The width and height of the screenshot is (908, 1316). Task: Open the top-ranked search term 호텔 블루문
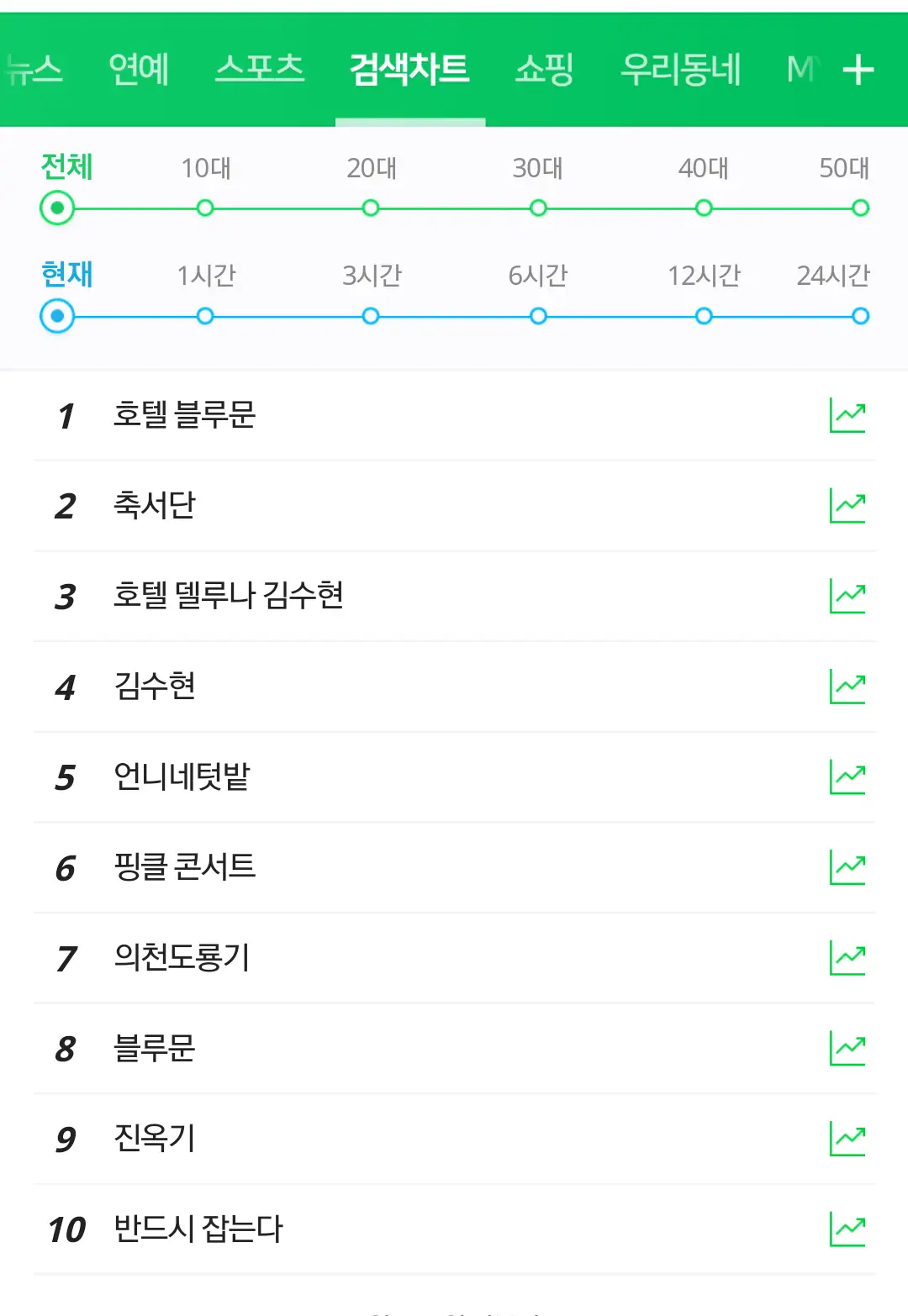184,415
